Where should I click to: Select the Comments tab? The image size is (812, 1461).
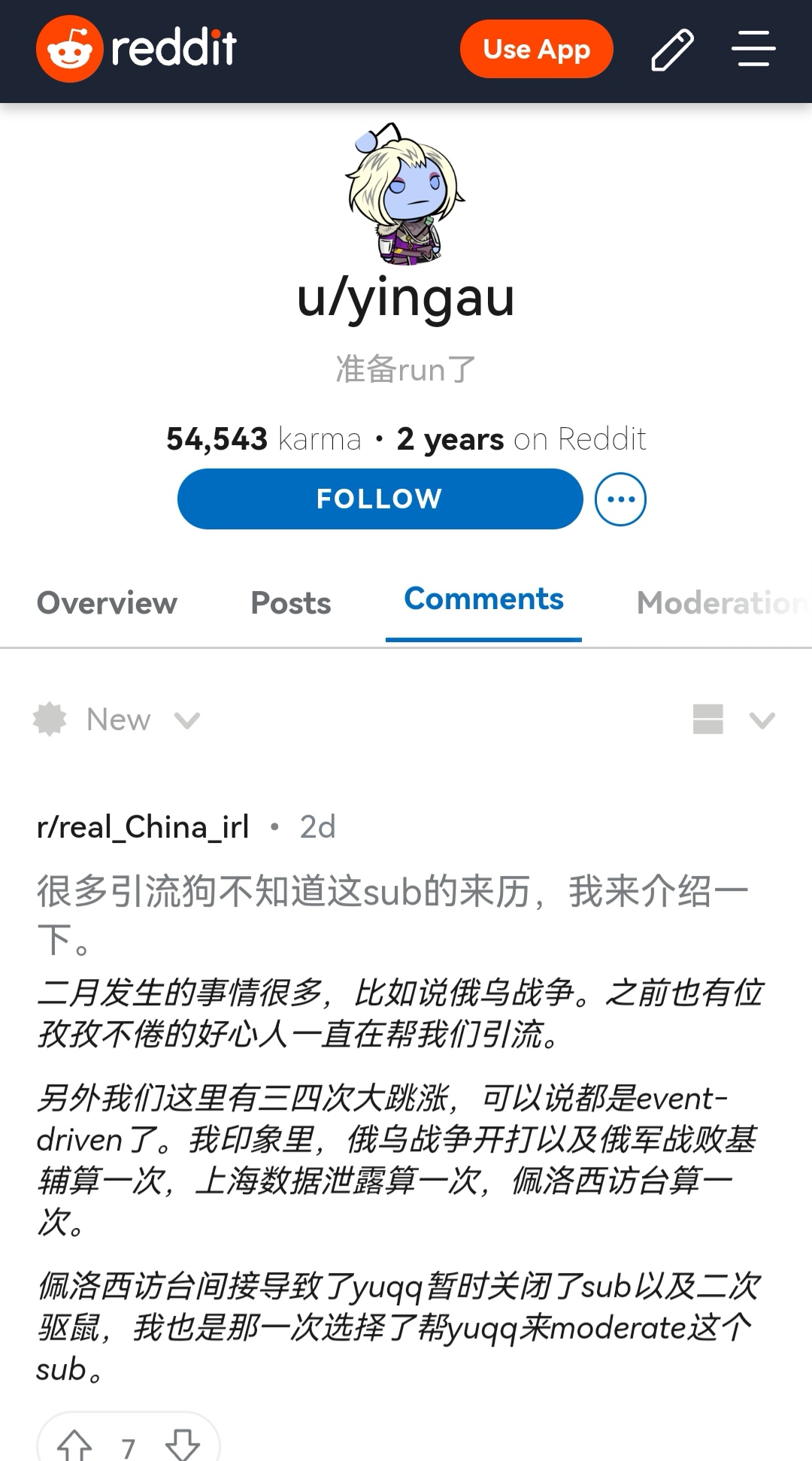point(483,599)
